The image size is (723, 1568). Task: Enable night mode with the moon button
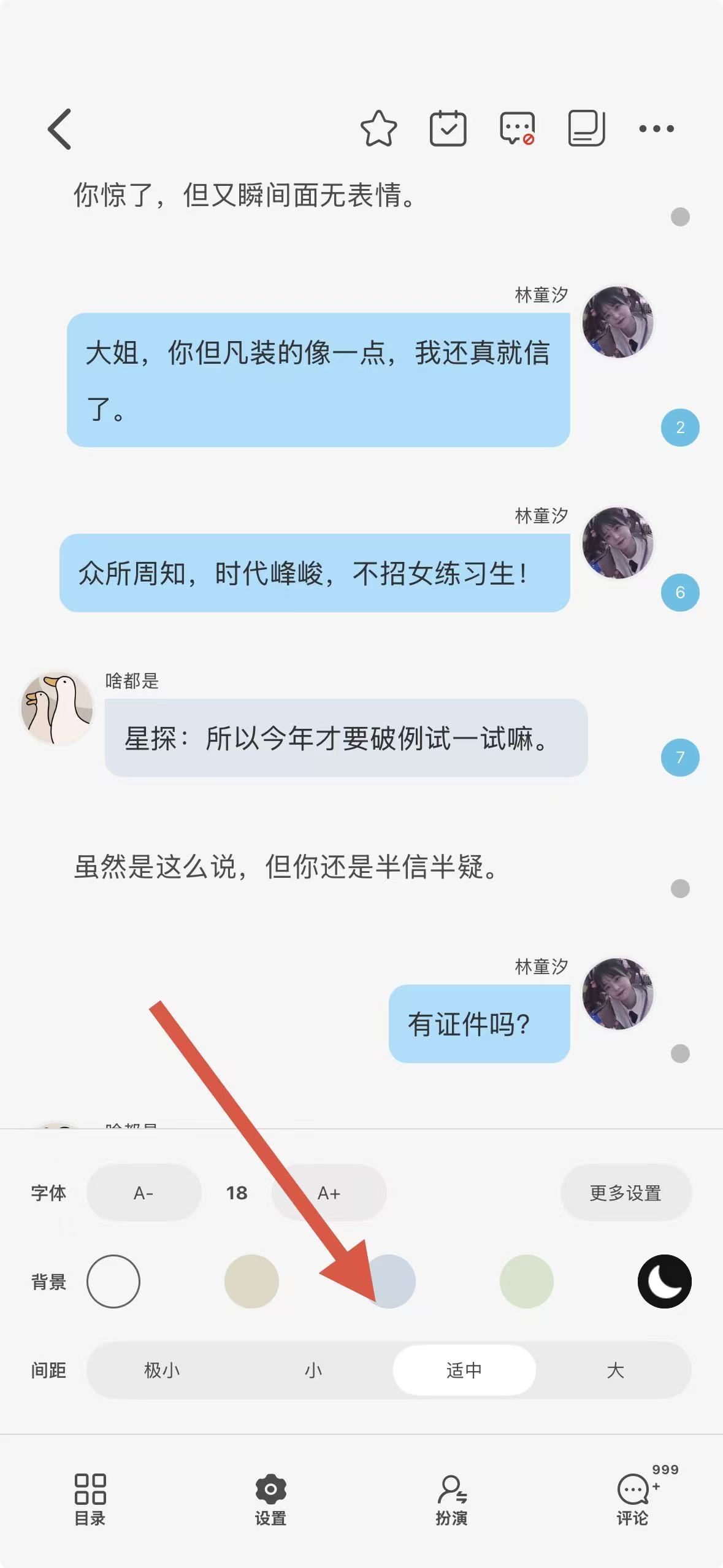pos(665,1282)
